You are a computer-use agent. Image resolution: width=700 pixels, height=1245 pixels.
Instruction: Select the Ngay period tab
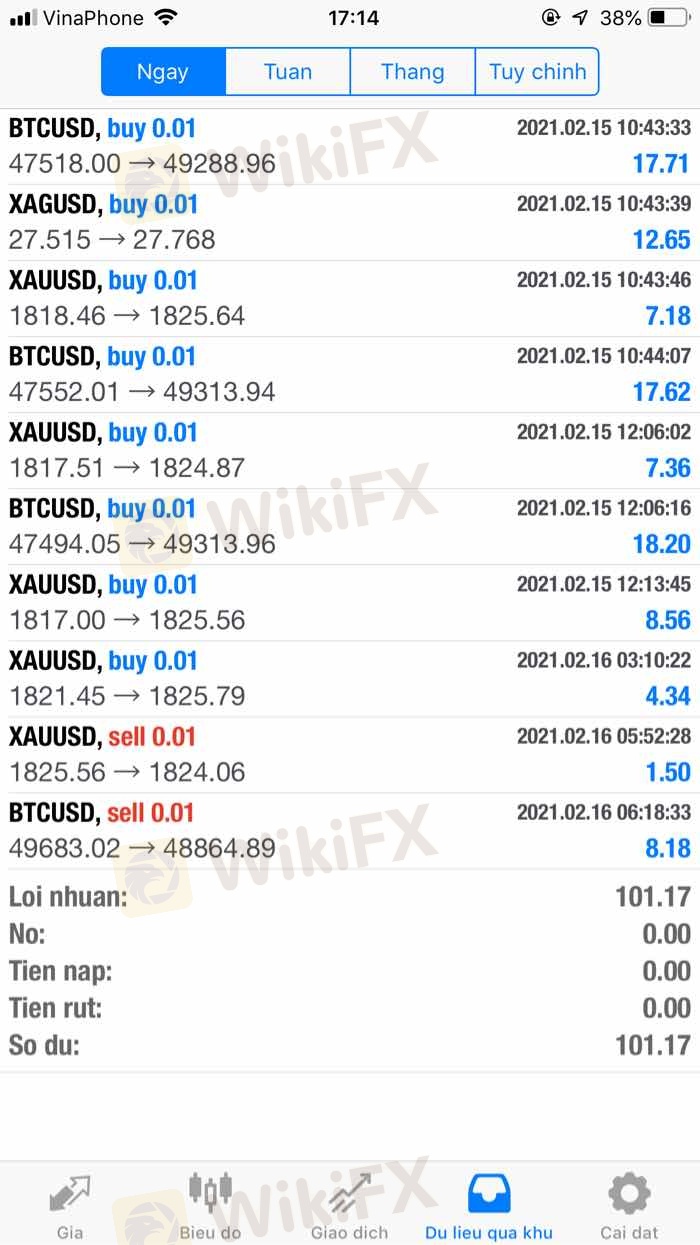(163, 72)
